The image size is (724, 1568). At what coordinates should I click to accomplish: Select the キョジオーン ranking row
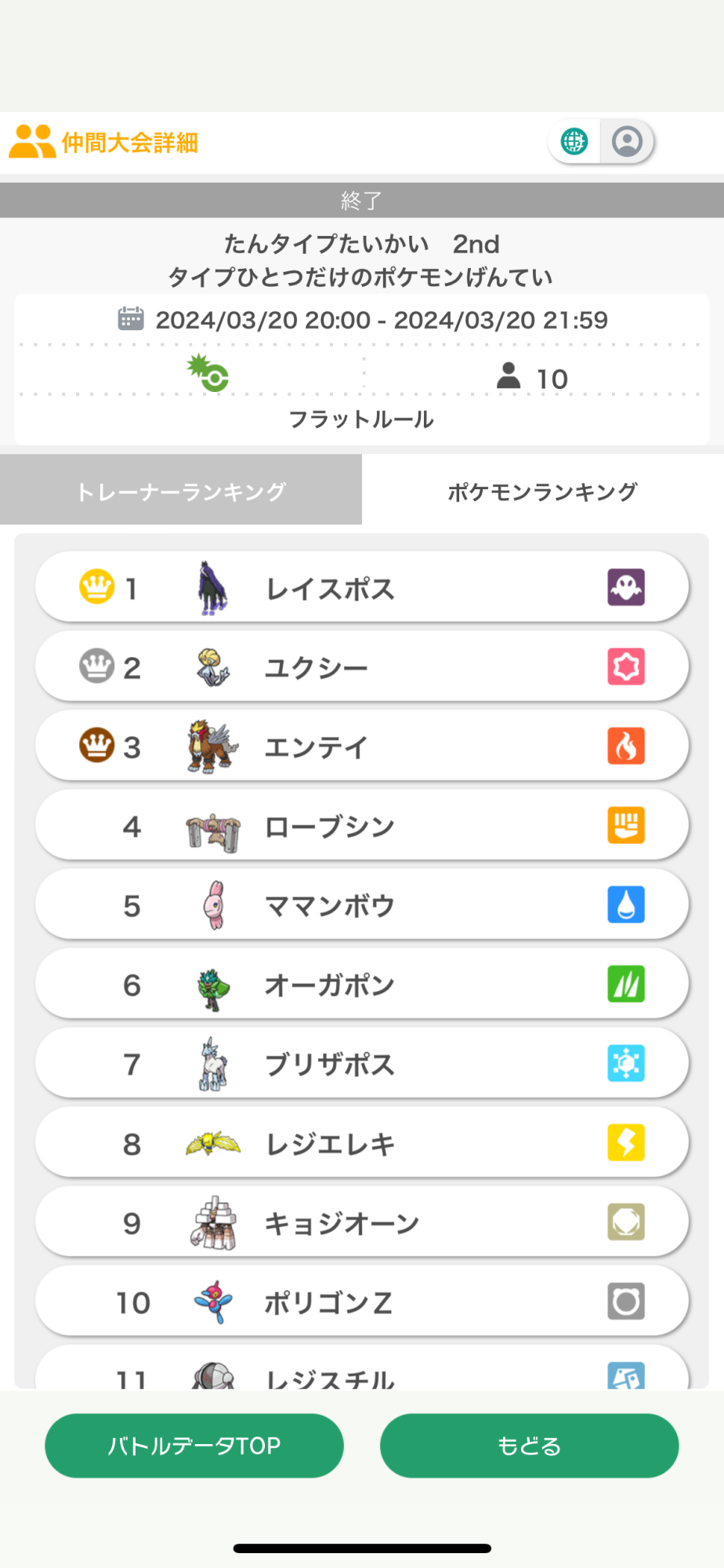pos(362,1222)
